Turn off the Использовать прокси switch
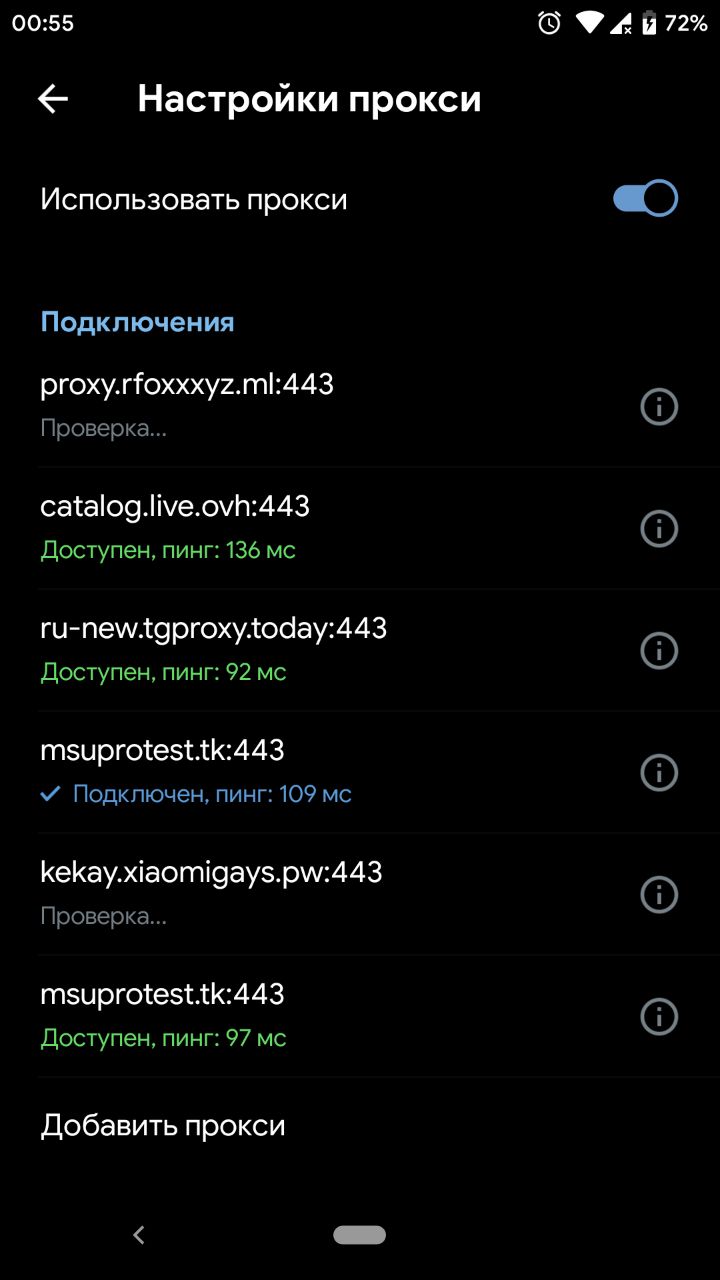The image size is (720, 1280). point(645,199)
